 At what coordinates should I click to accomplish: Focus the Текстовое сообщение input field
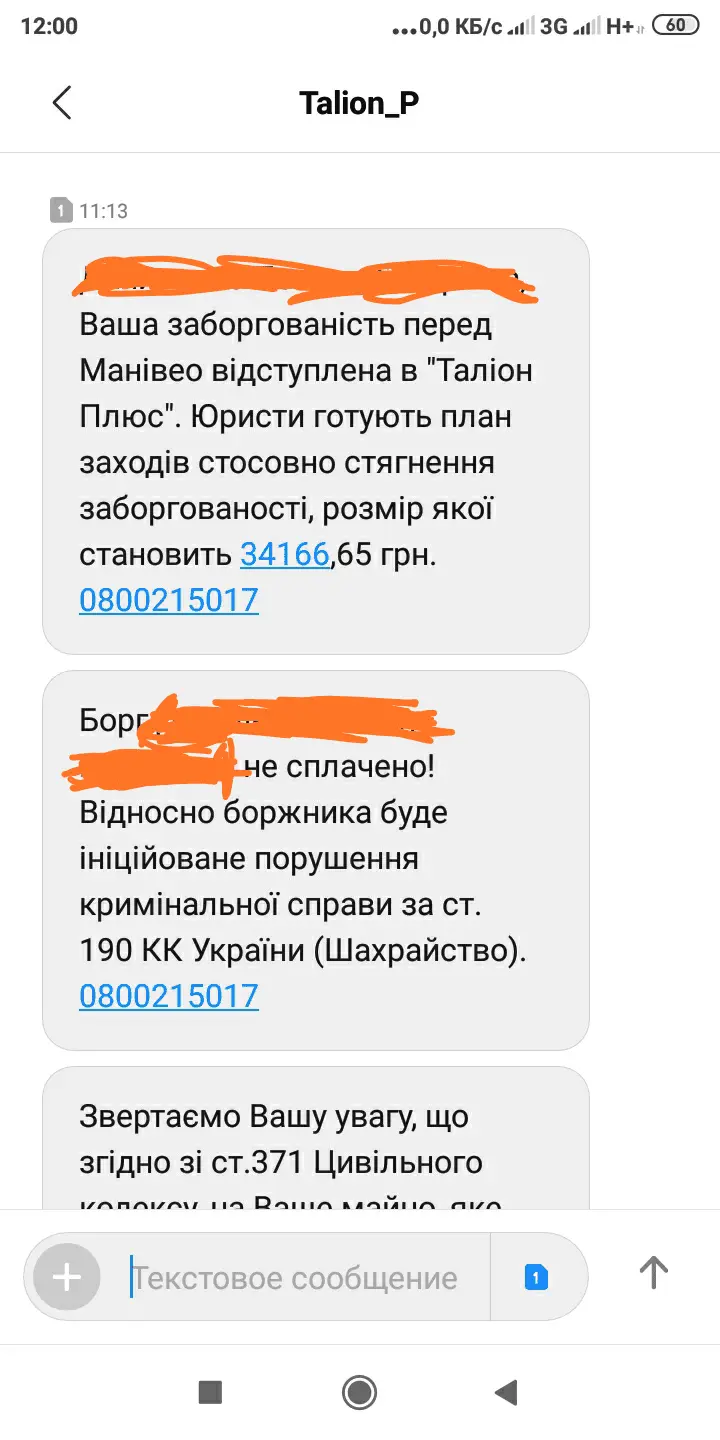[x=300, y=1277]
